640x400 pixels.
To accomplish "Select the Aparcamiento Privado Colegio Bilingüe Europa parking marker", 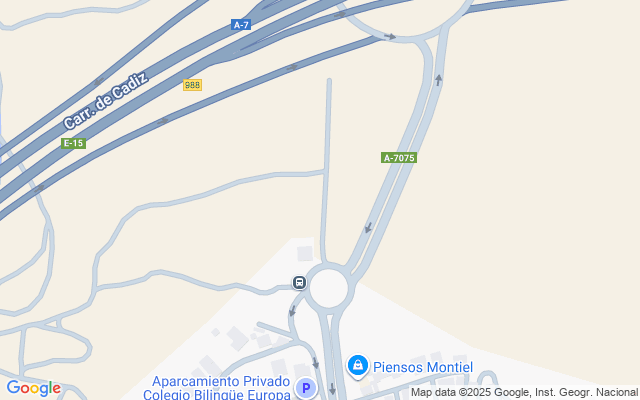I will tap(306, 388).
